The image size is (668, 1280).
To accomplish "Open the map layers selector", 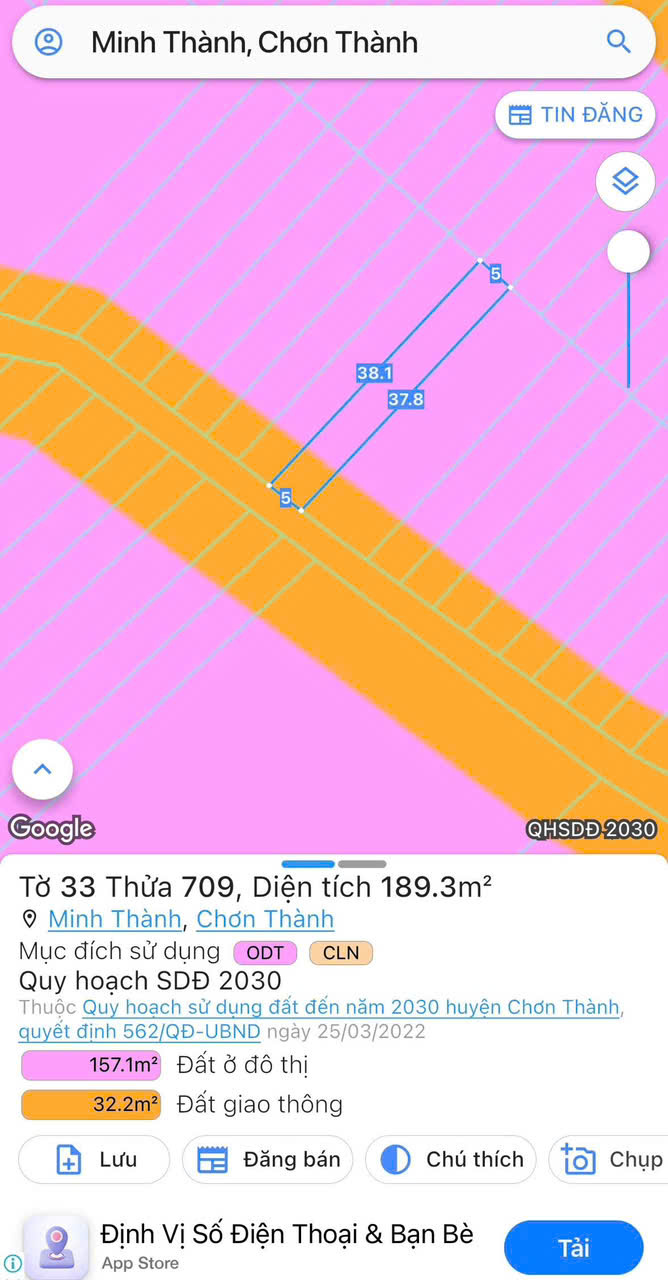I will tap(625, 183).
